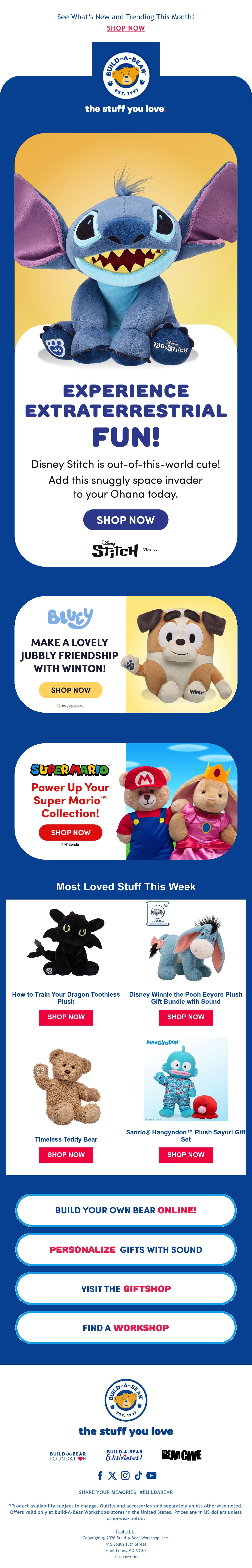
Task: Tap the Unsubscribe link
Action: 126,1556
